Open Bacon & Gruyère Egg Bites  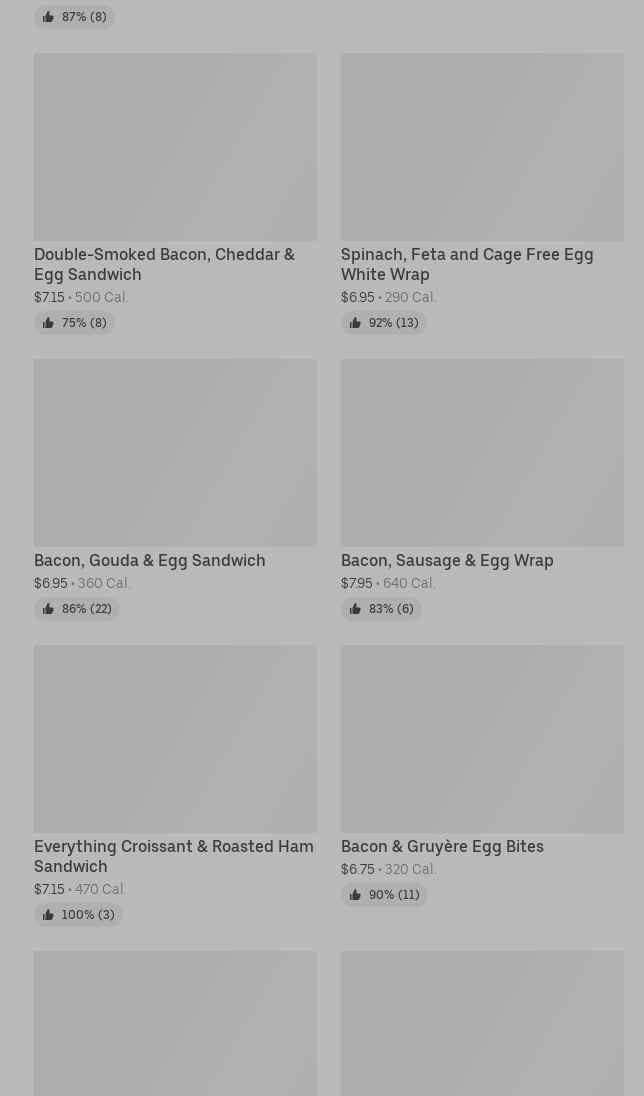(x=482, y=774)
